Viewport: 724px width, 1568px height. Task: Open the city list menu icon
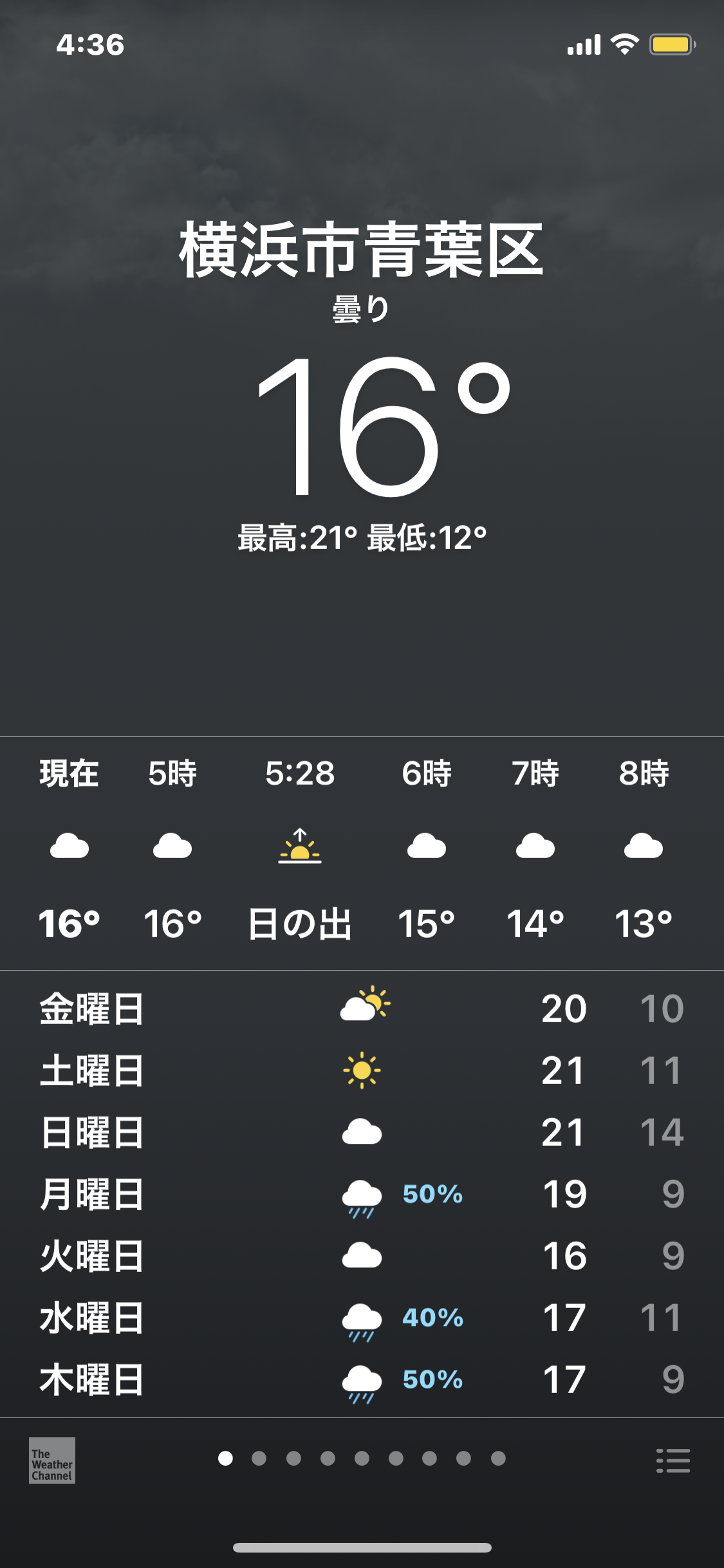[673, 1461]
